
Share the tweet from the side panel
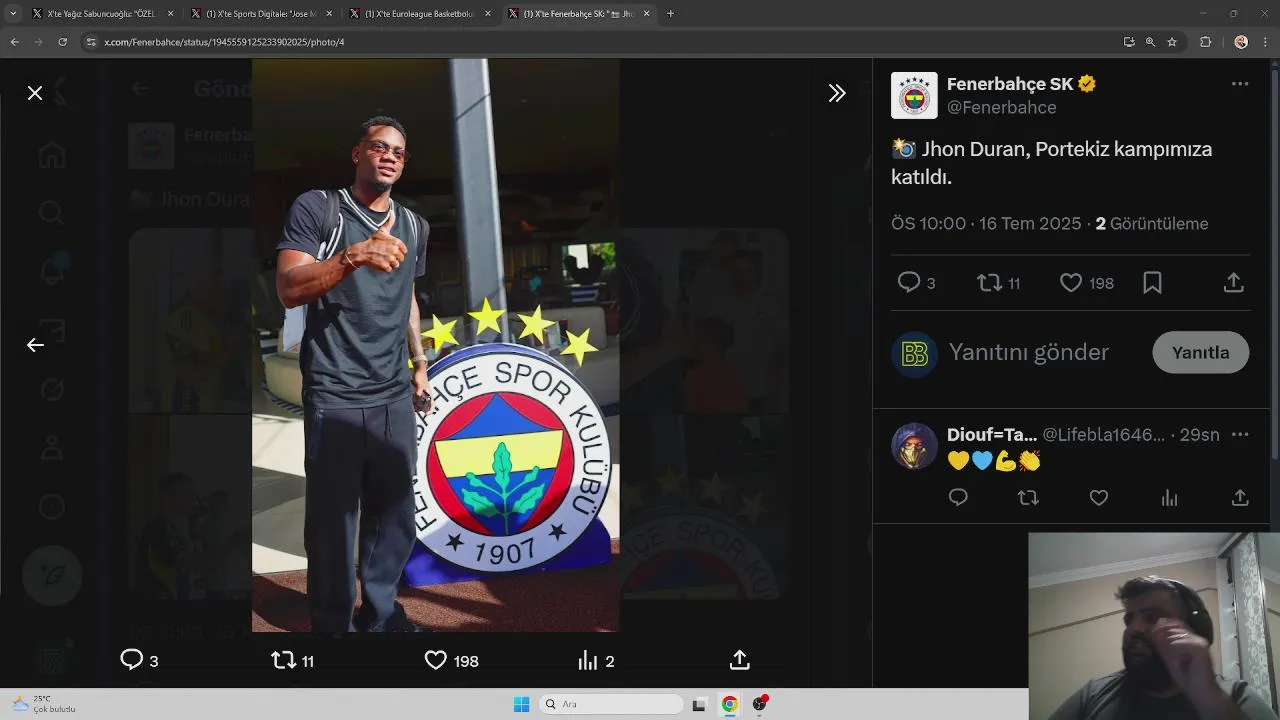[1233, 283]
